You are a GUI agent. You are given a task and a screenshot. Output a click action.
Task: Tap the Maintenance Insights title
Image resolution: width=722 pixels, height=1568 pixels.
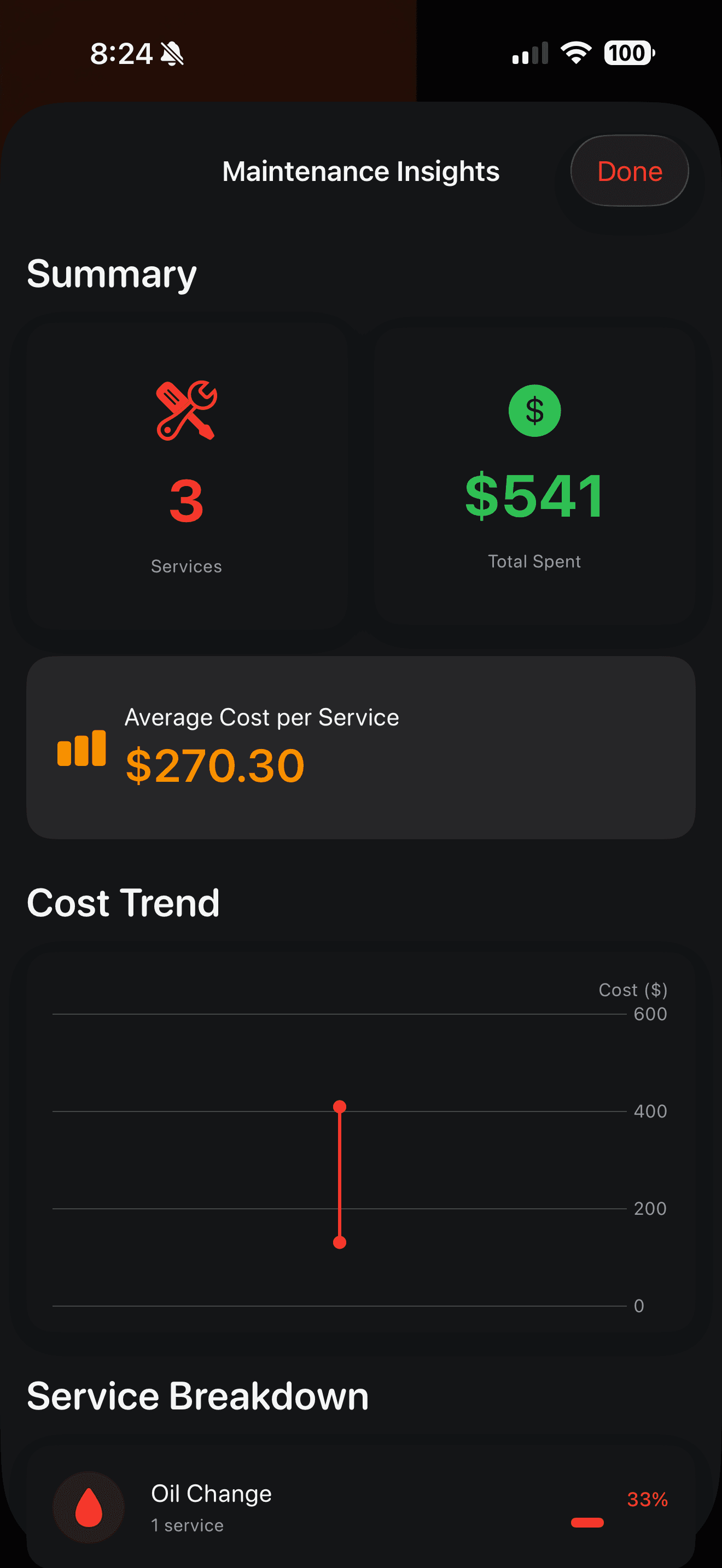tap(360, 171)
